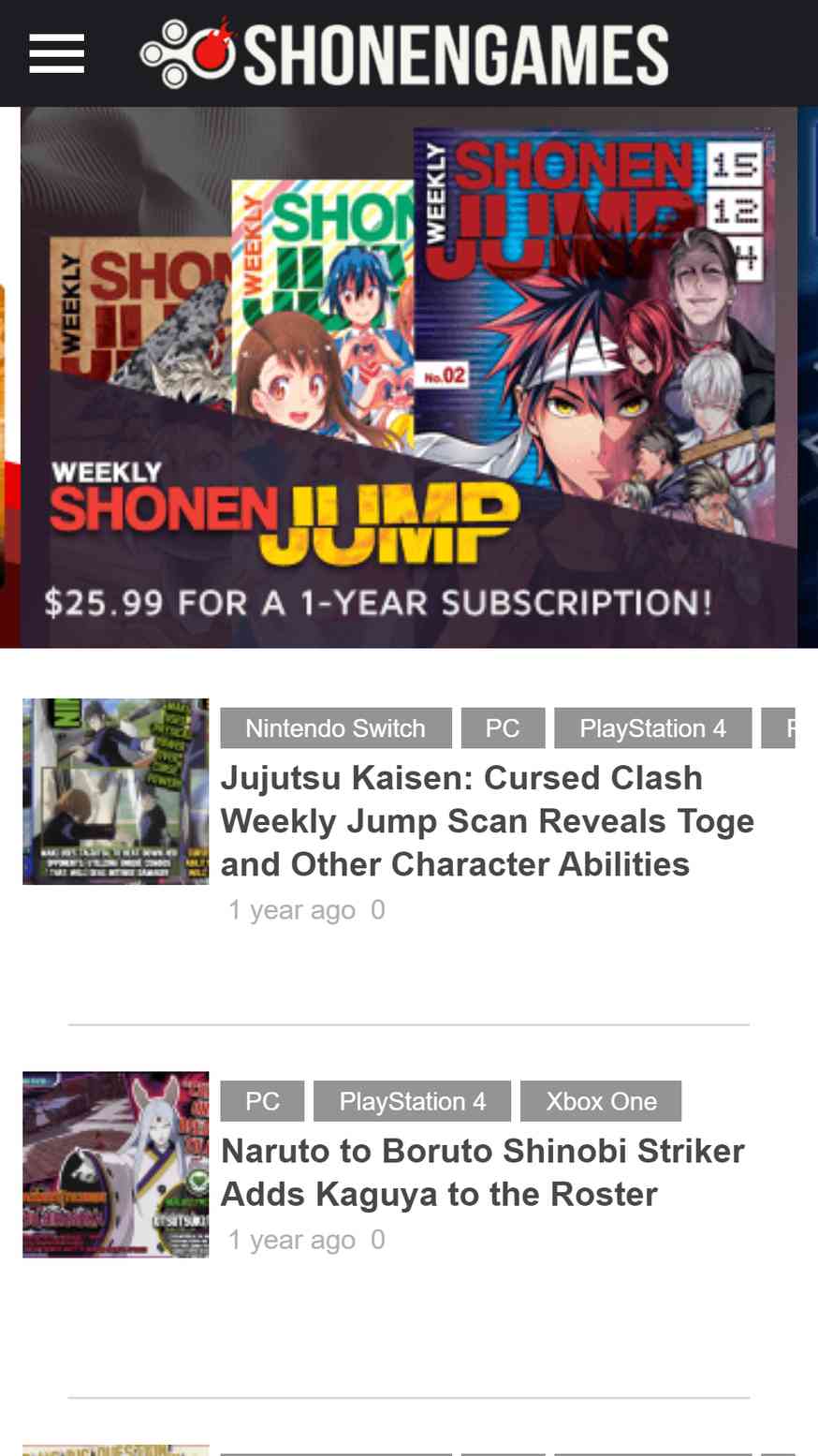Open the Weekly Shonen Jump subscription banner
This screenshot has width=818, height=1456.
tap(409, 377)
